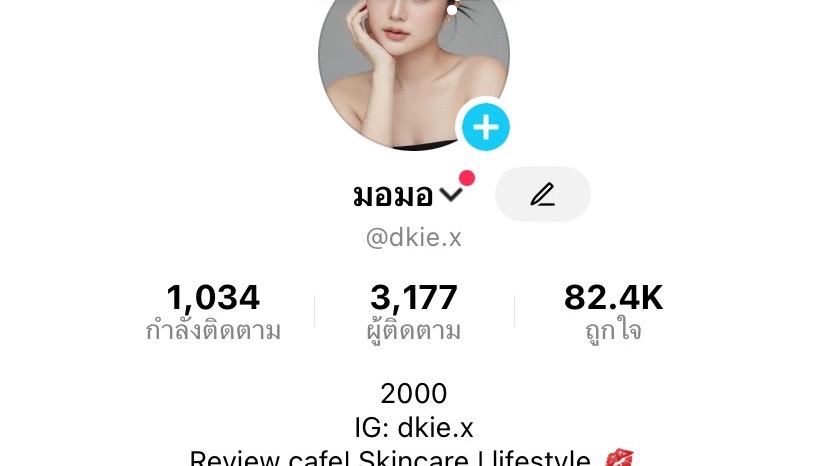
Task: View the 1,034 following list
Action: pyautogui.click(x=213, y=312)
